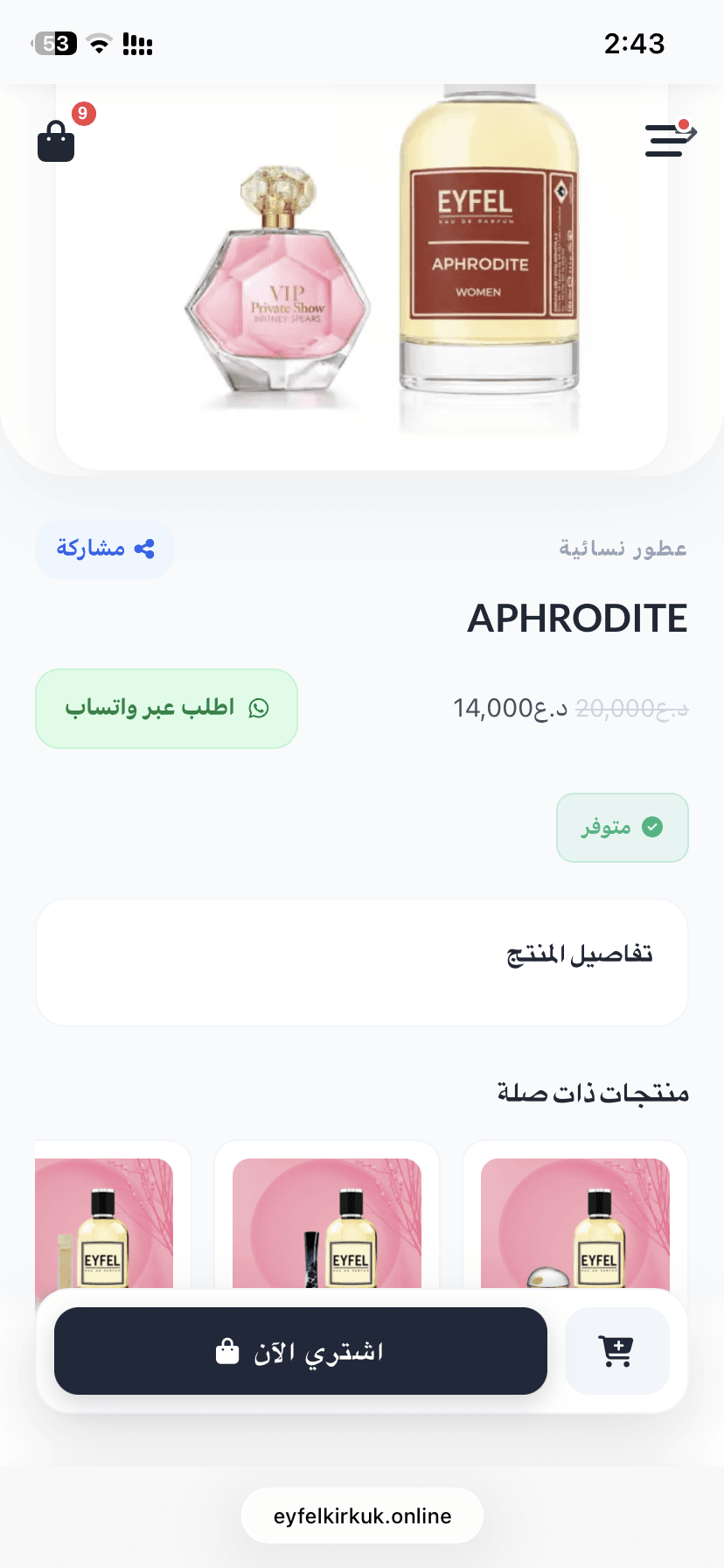
Task: Toggle the share panel via مشاركة
Action: tap(105, 549)
